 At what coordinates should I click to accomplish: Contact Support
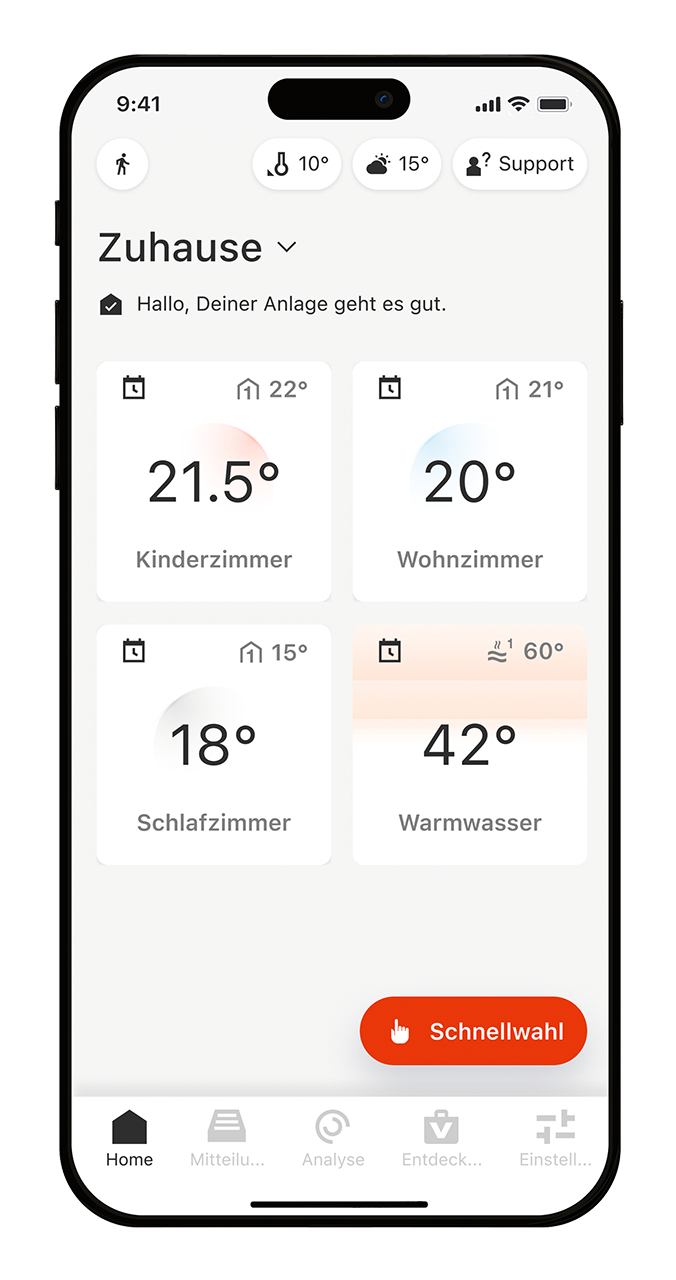[520, 164]
